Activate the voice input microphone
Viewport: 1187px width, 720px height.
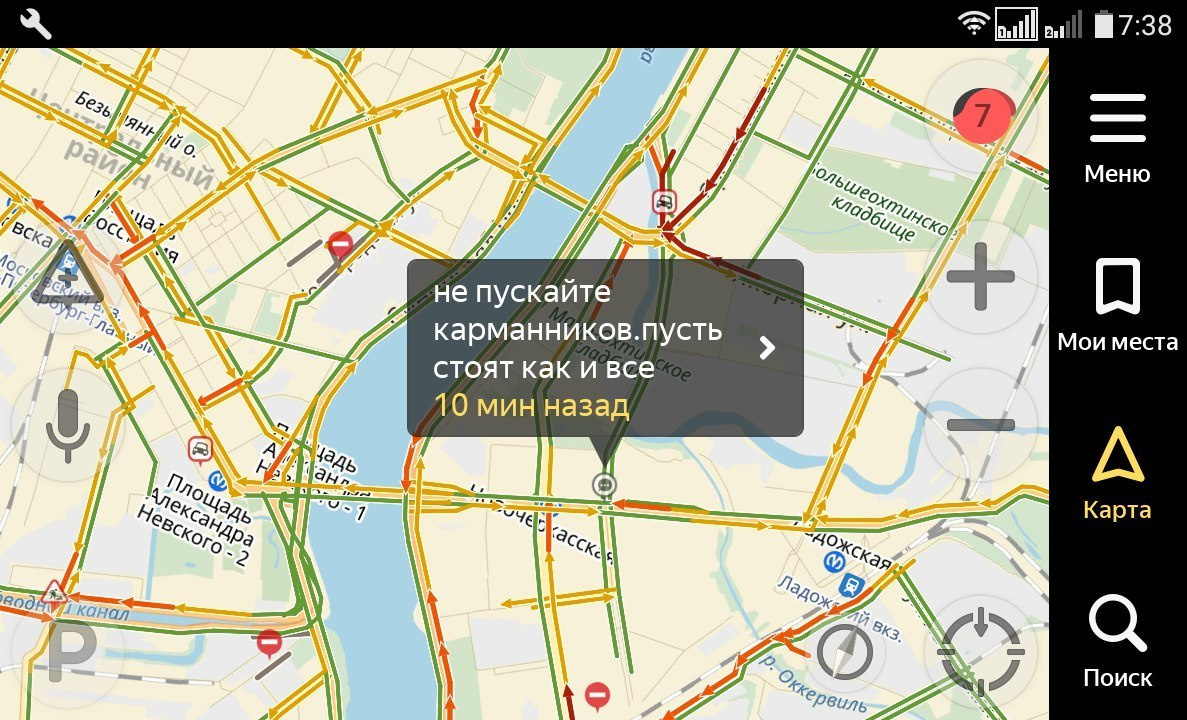coord(67,425)
